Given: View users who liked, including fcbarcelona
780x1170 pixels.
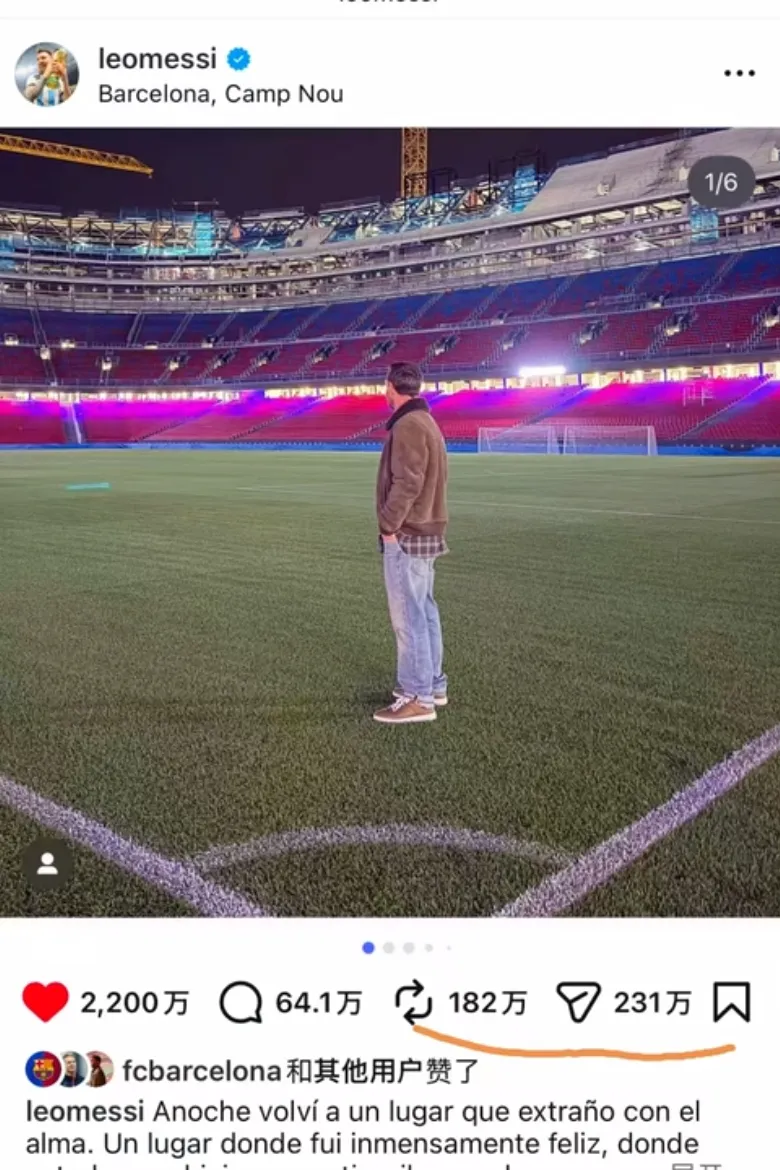Looking at the screenshot, I should point(300,1072).
